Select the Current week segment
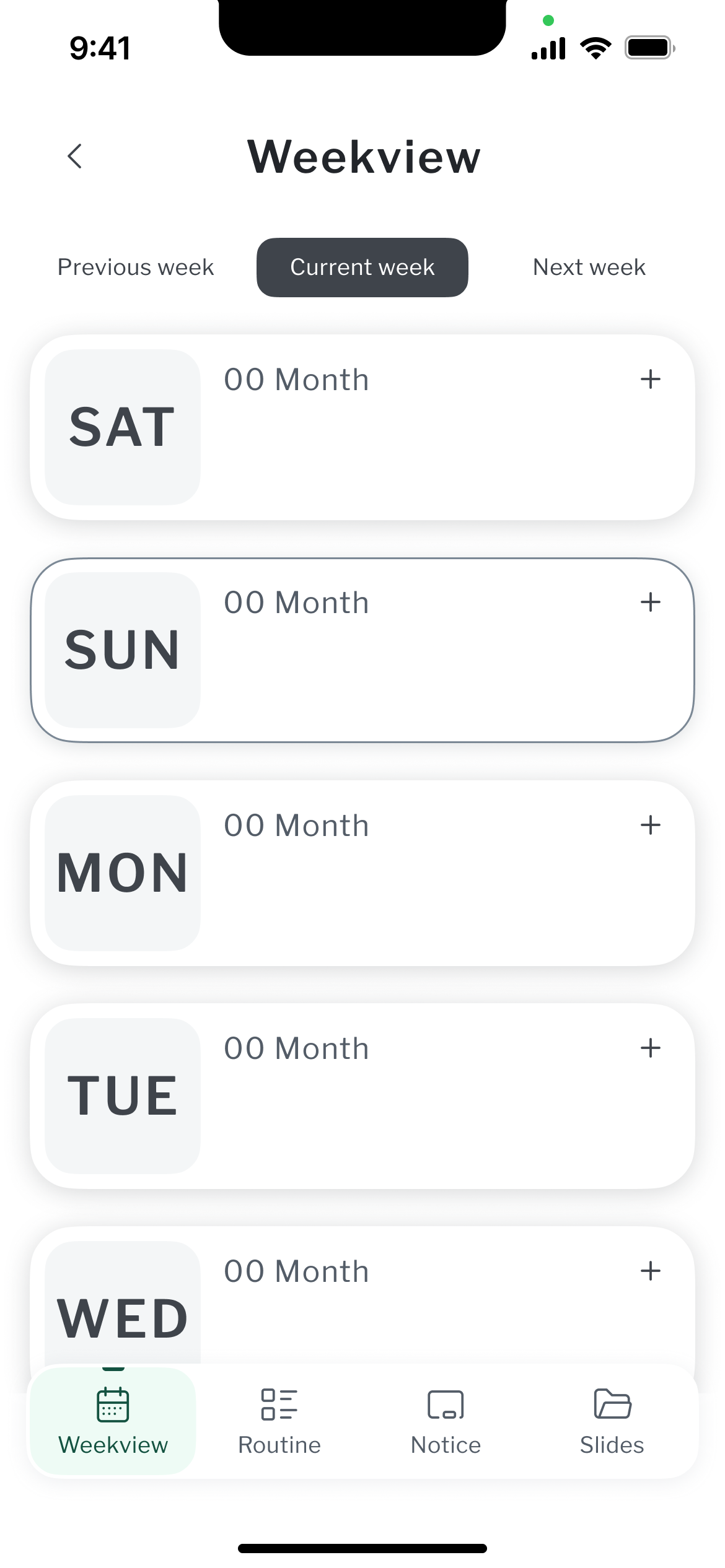Viewport: 725px width, 1568px height. point(362,267)
